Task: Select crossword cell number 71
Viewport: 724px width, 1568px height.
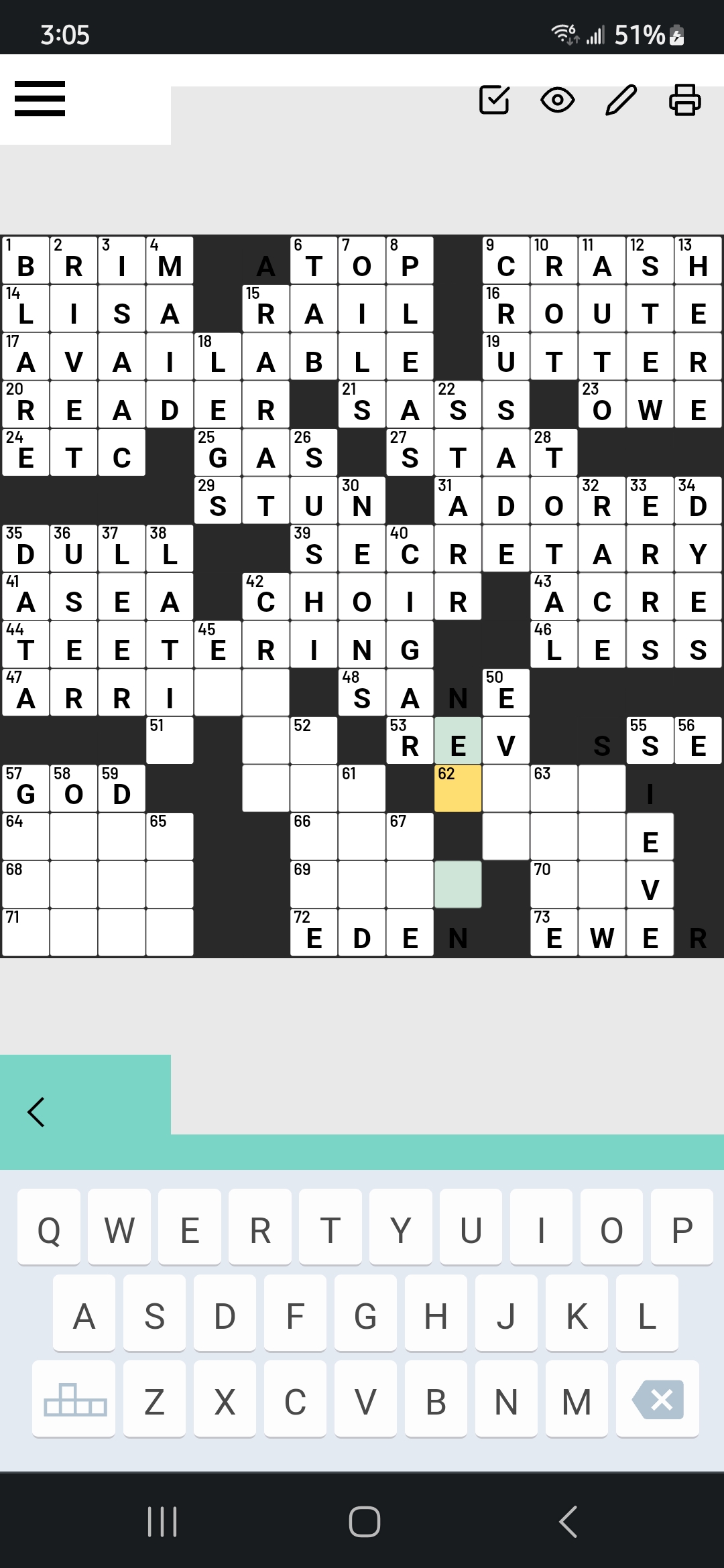Action: pyautogui.click(x=25, y=933)
